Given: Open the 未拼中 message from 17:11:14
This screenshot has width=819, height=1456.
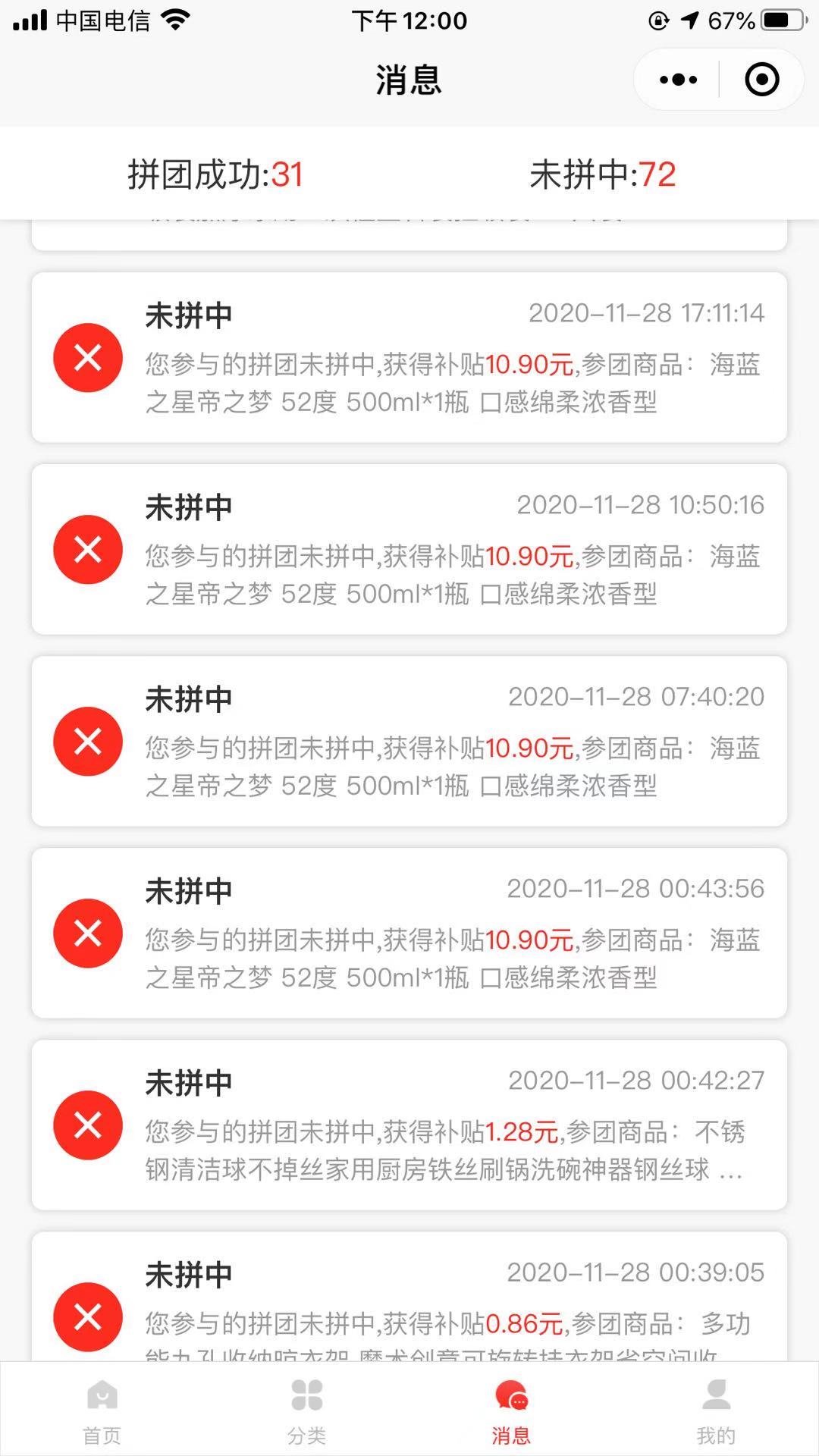Looking at the screenshot, I should 409,357.
